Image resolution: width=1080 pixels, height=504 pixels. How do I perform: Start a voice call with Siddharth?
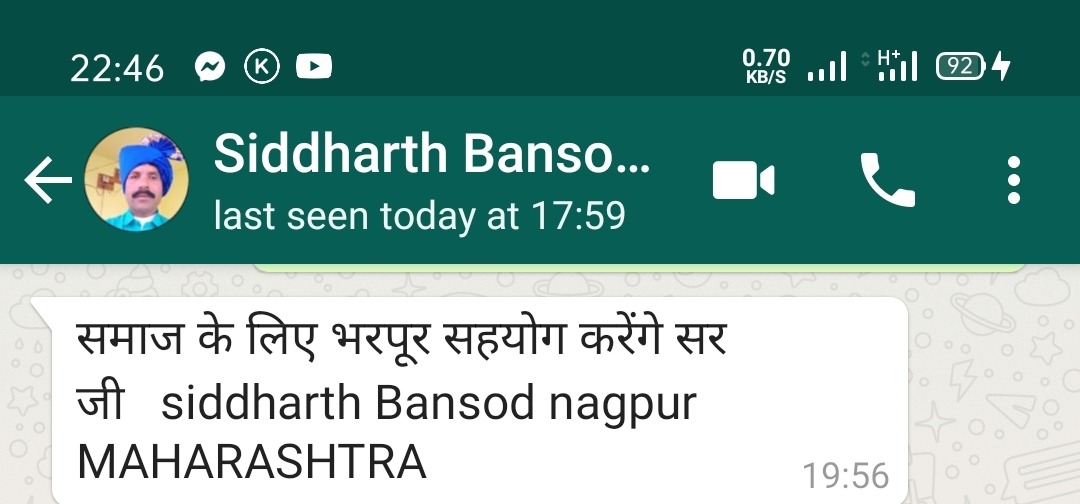point(888,180)
